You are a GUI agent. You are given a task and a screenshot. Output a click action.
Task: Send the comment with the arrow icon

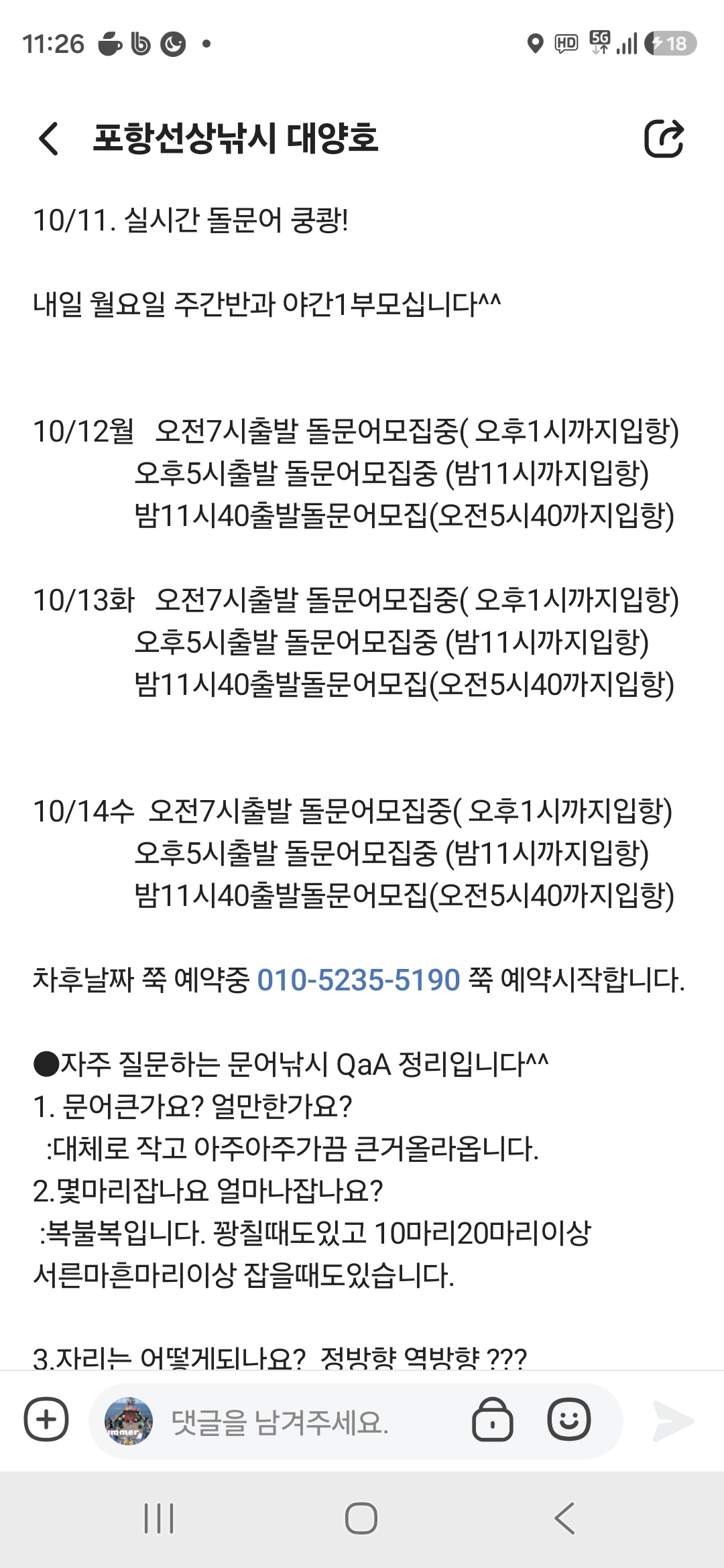pyautogui.click(x=673, y=1421)
